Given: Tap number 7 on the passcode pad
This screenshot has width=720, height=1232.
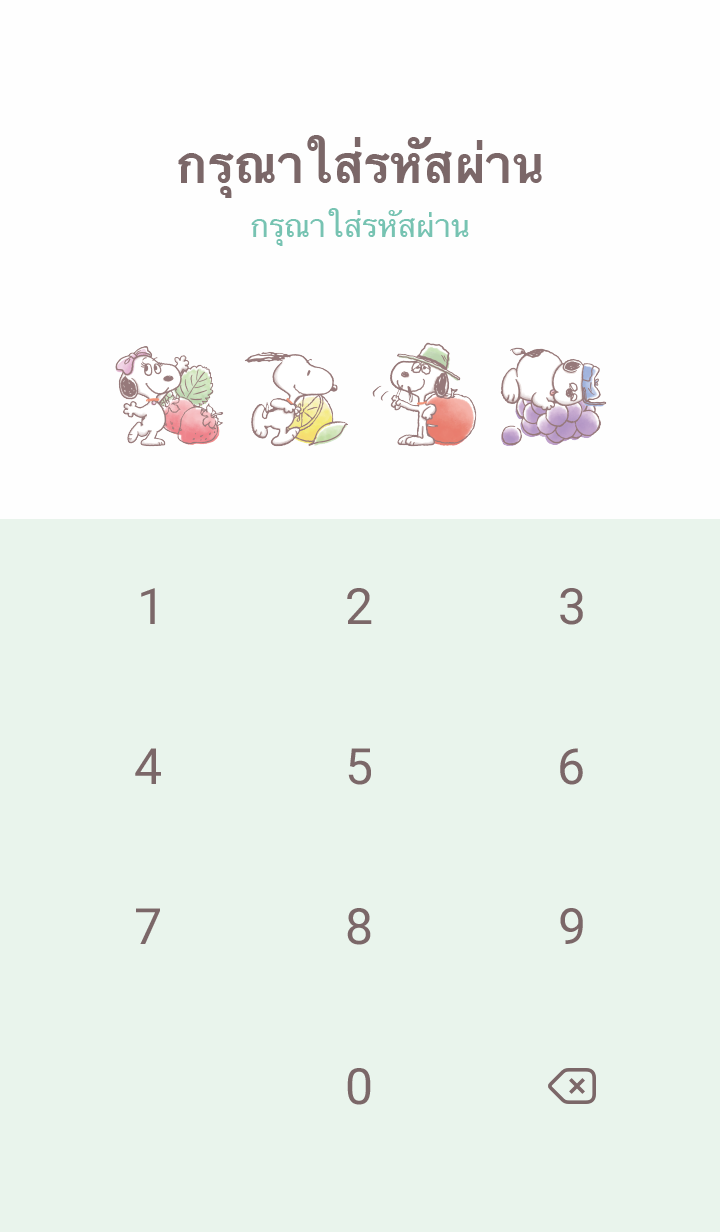Looking at the screenshot, I should pyautogui.click(x=148, y=927).
